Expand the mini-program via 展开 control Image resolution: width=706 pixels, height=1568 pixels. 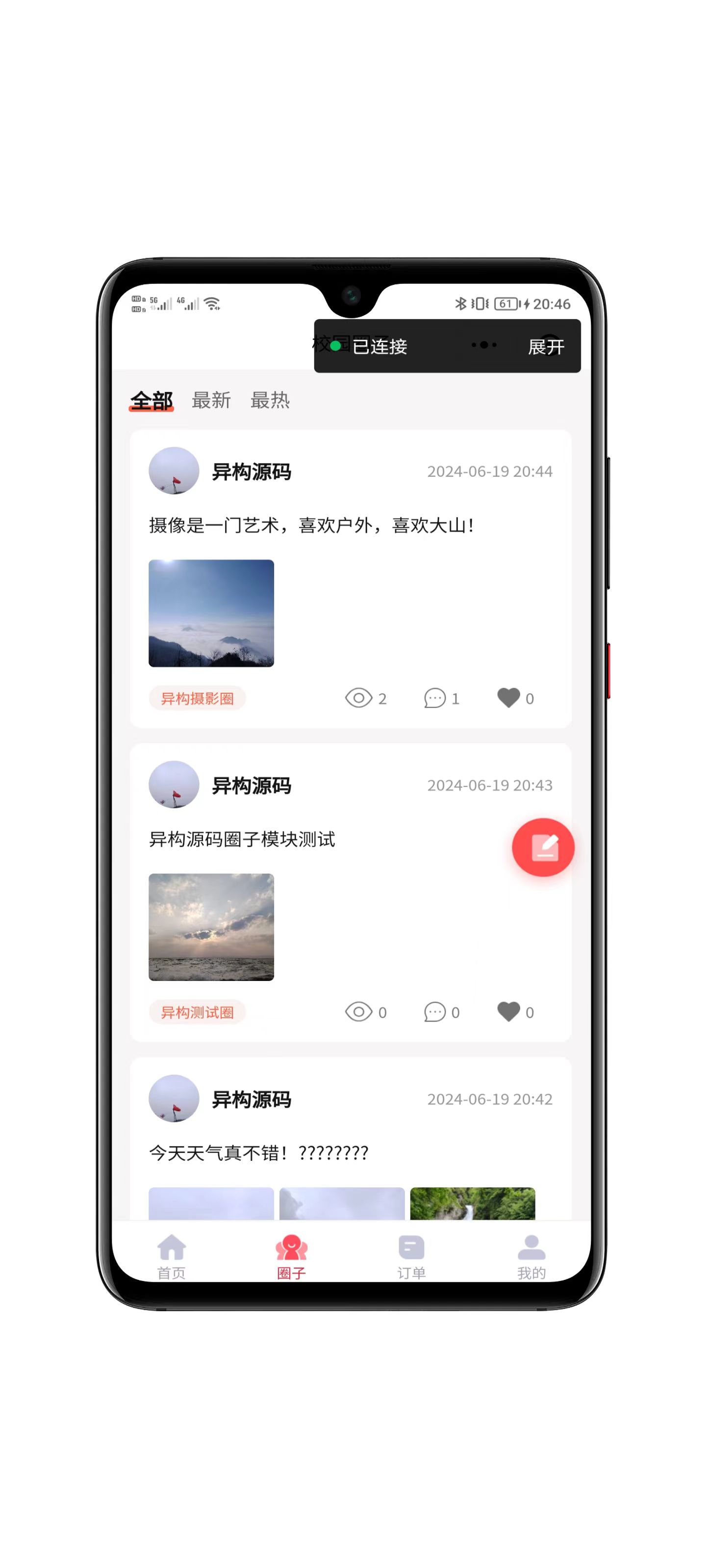546,346
